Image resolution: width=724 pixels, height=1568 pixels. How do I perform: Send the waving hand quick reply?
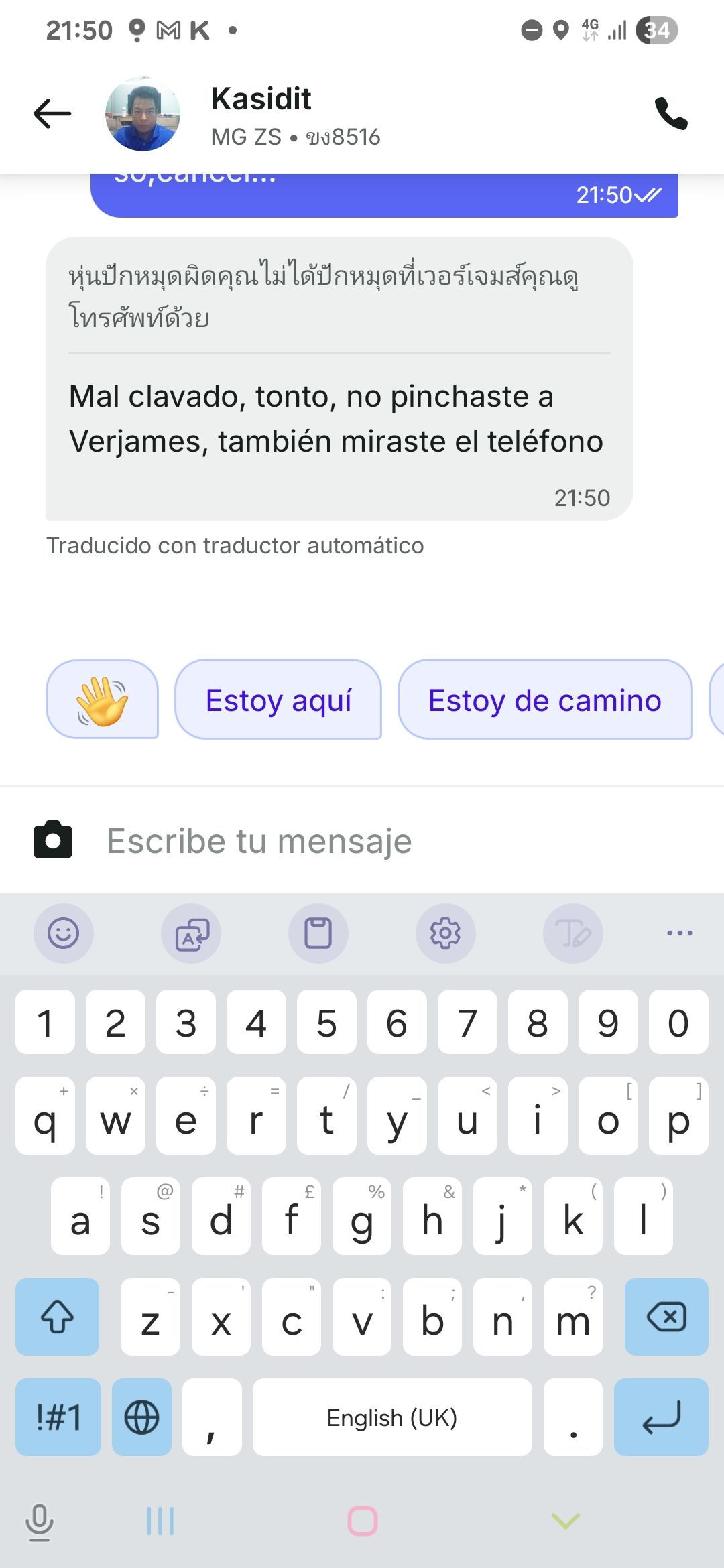point(102,700)
